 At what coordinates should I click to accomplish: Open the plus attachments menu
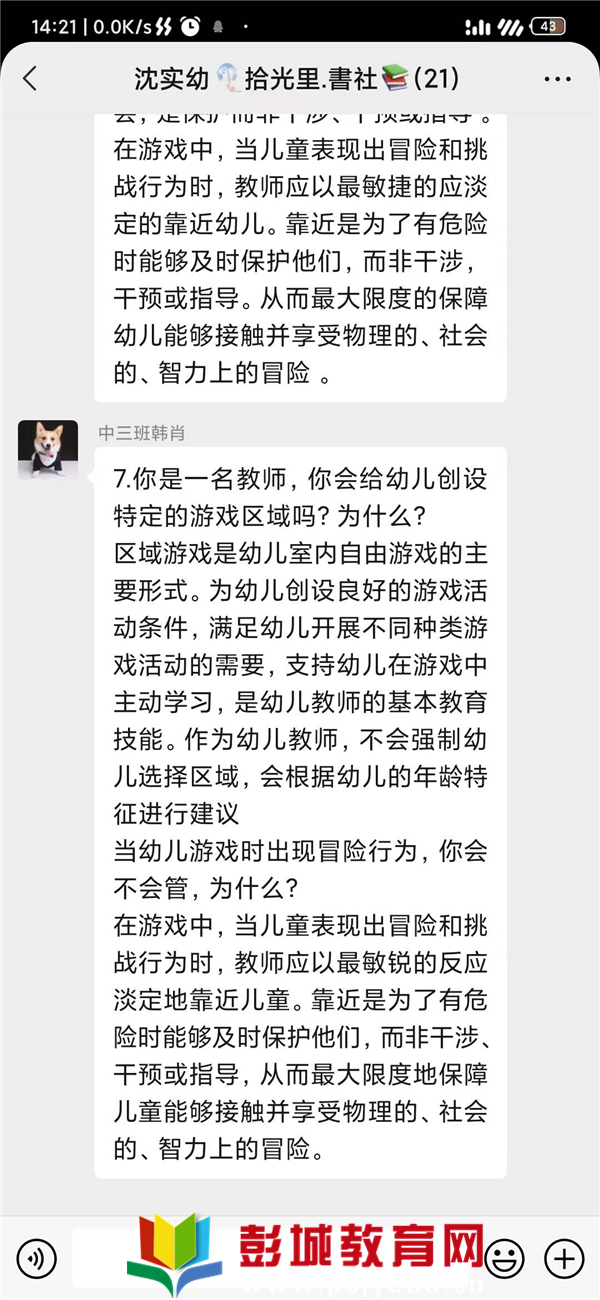coord(565,1256)
